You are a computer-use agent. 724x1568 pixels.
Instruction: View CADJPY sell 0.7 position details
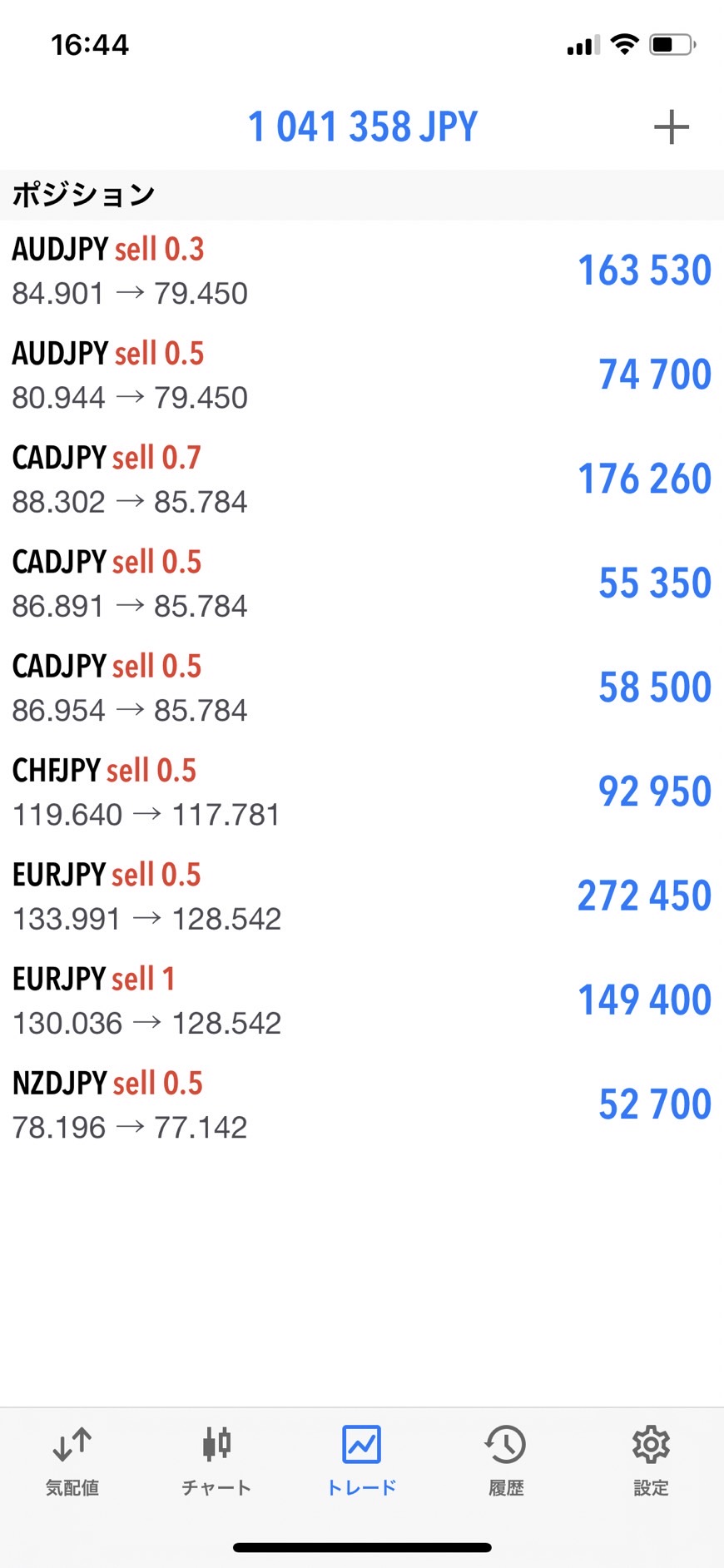pyautogui.click(x=361, y=479)
